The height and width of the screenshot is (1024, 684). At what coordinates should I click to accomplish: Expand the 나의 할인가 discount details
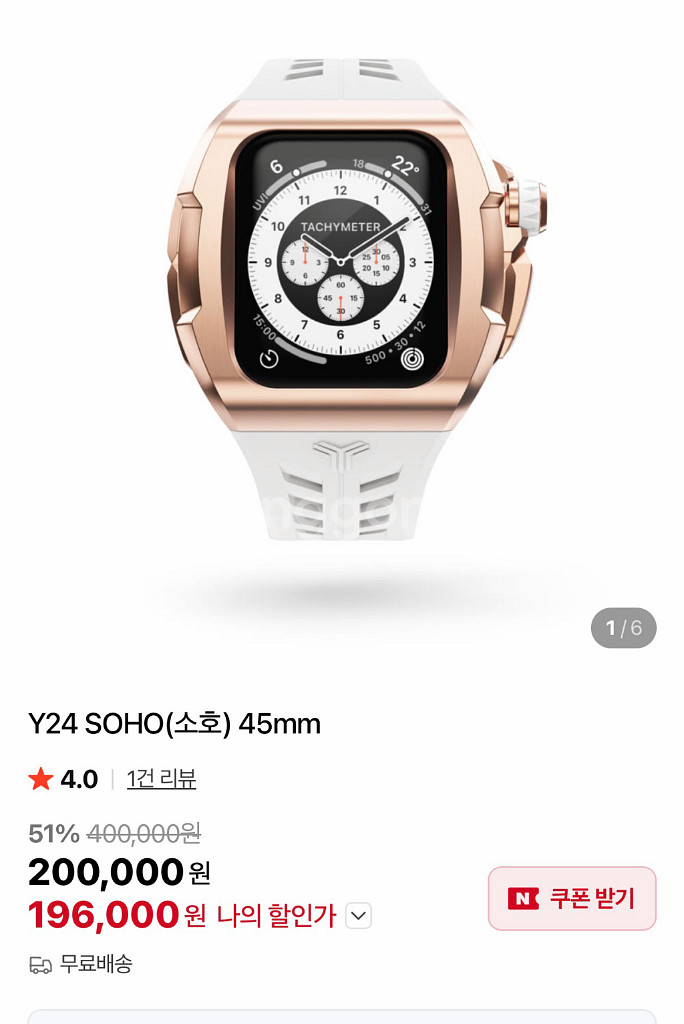click(358, 916)
